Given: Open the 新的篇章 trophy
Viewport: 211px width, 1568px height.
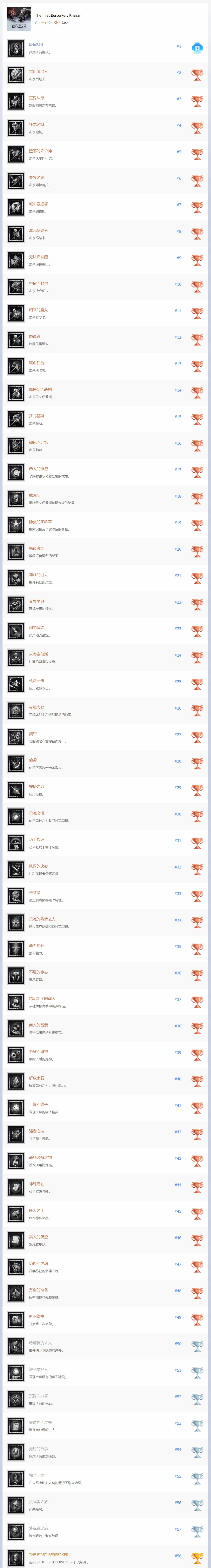Looking at the screenshot, I should coord(37,1316).
